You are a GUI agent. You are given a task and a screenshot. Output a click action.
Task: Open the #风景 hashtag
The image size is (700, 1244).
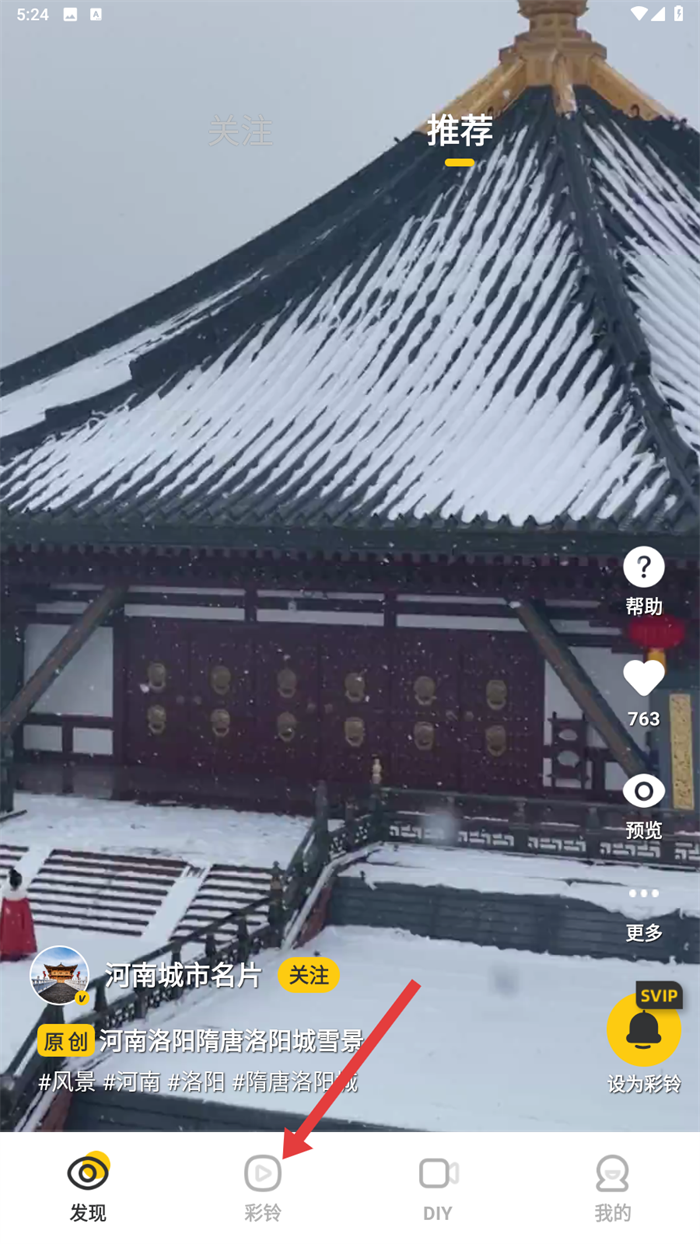67,1082
